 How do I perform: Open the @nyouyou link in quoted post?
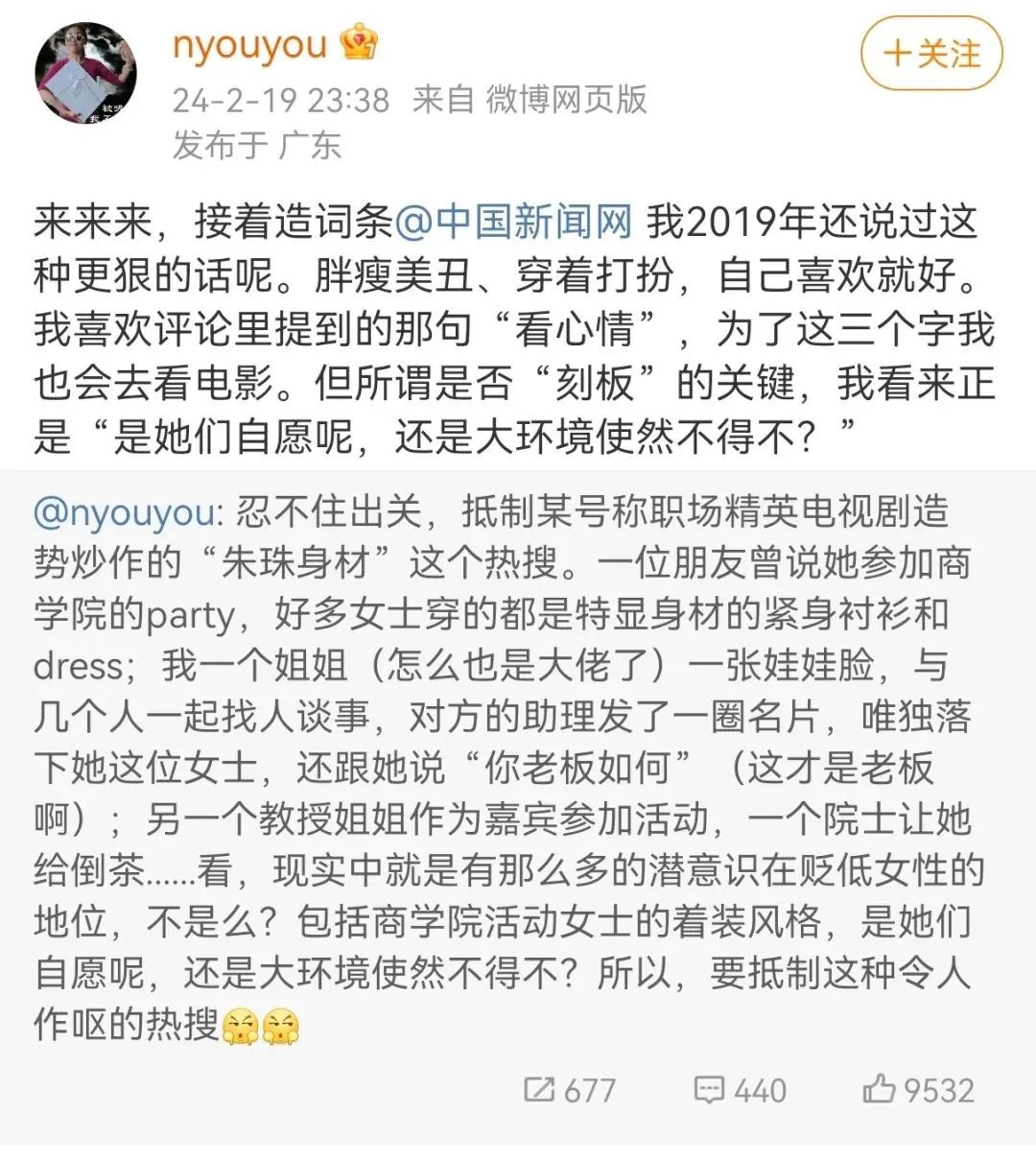click(x=127, y=512)
